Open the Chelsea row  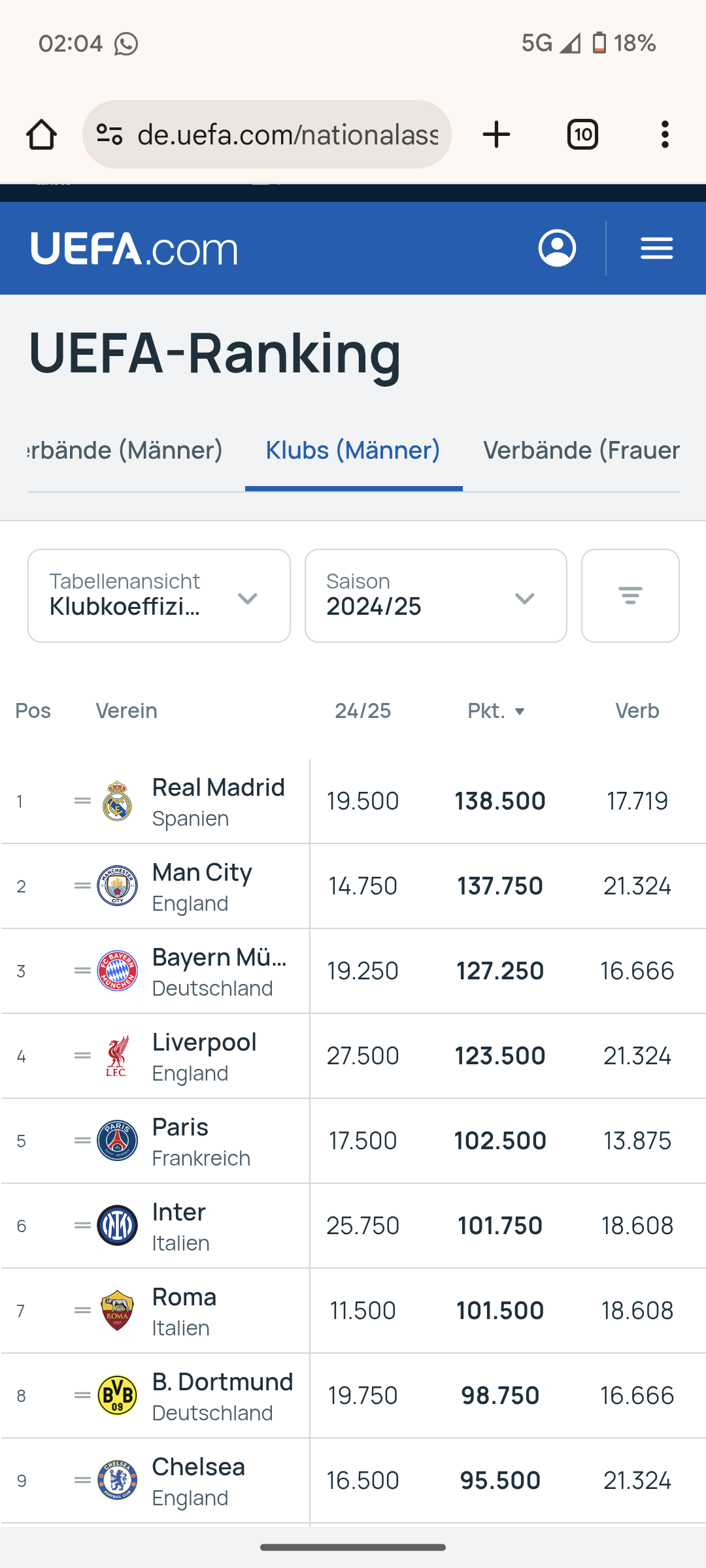353,1480
